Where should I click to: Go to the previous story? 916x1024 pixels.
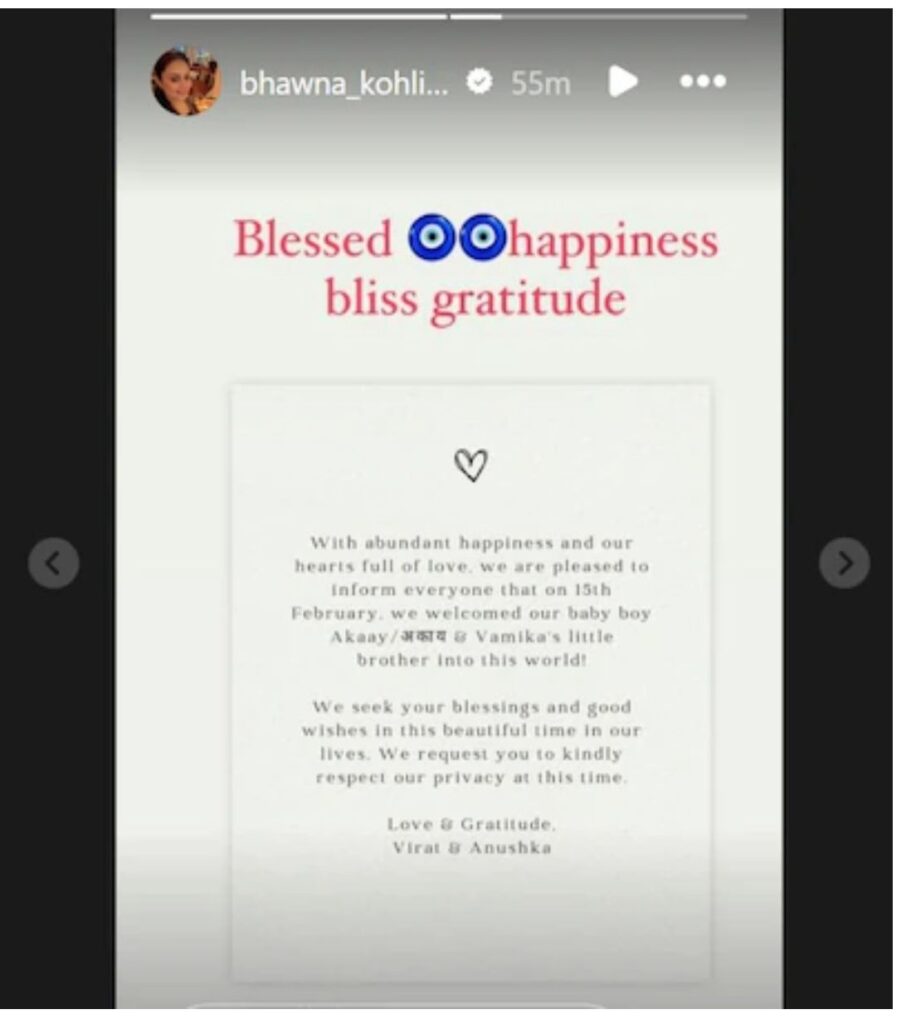[54, 563]
